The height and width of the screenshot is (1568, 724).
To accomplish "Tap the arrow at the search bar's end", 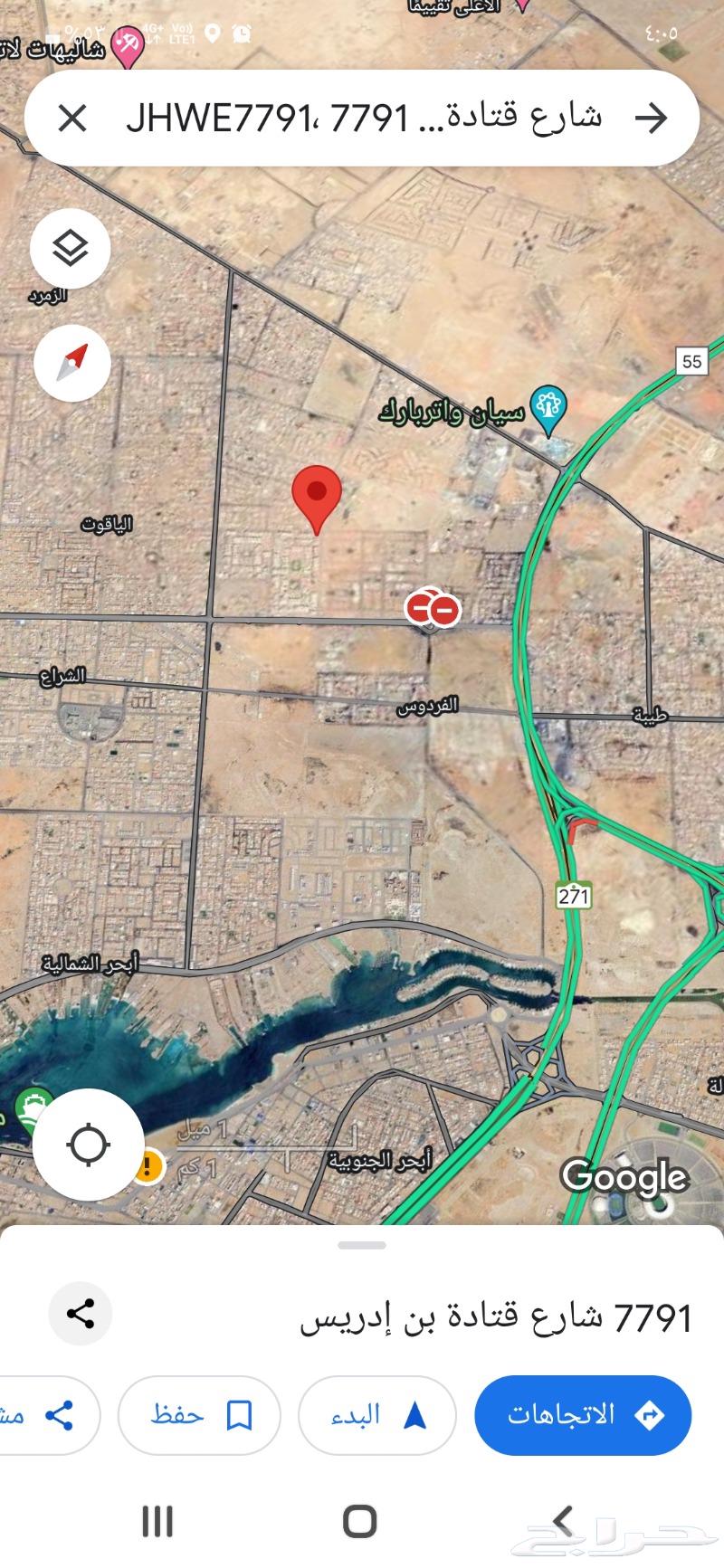I will pos(651,118).
